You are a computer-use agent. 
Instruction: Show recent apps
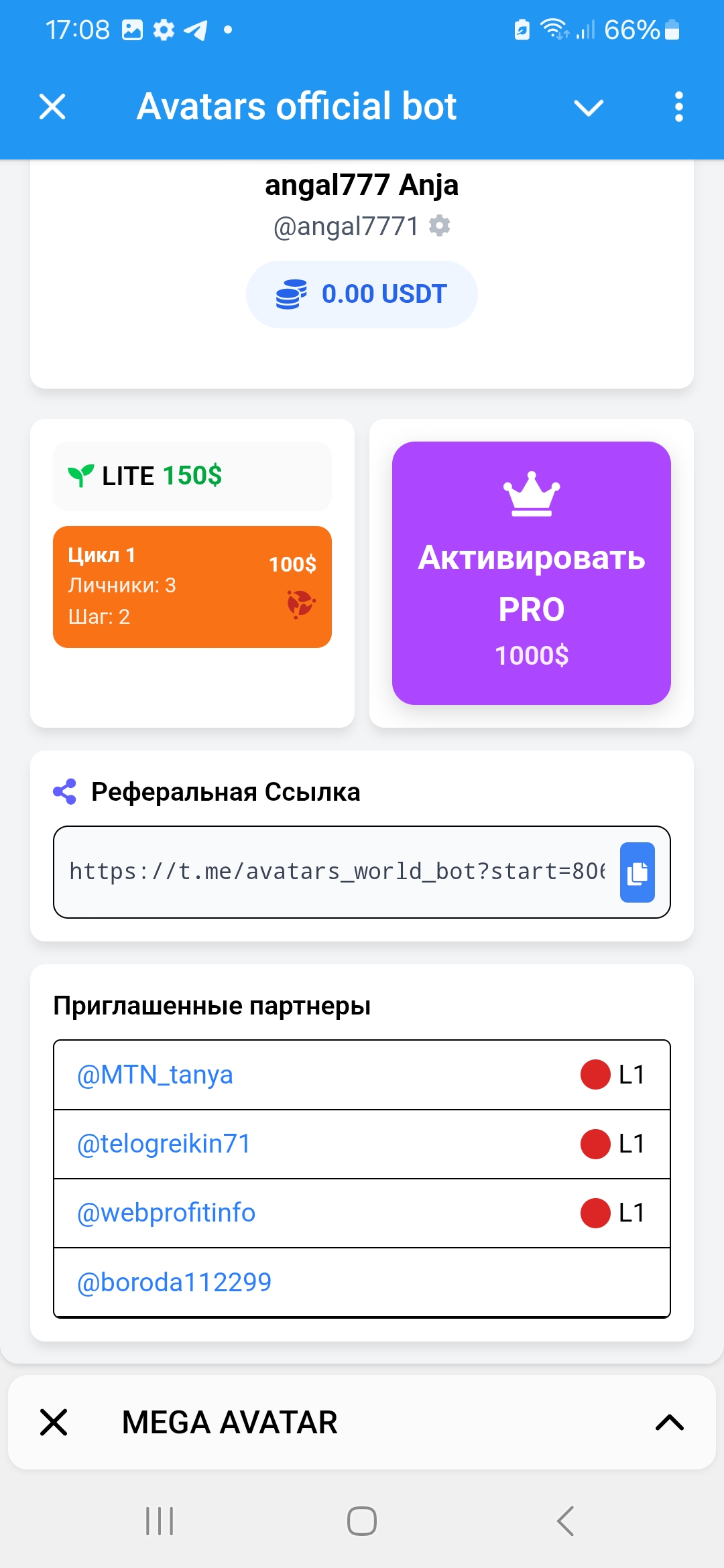click(160, 1521)
